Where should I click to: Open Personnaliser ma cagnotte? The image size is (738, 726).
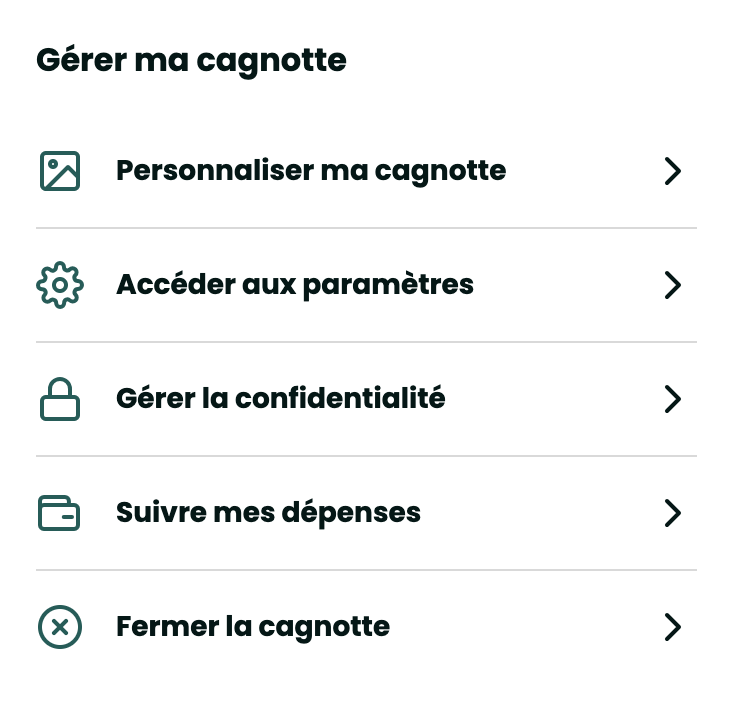tap(311, 171)
